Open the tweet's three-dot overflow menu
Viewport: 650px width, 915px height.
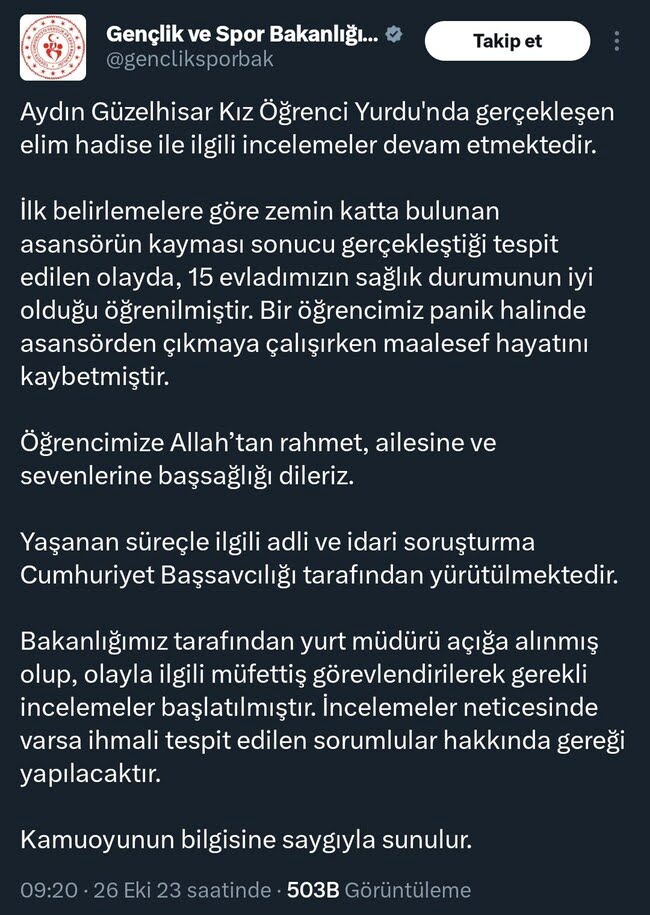pos(617,41)
